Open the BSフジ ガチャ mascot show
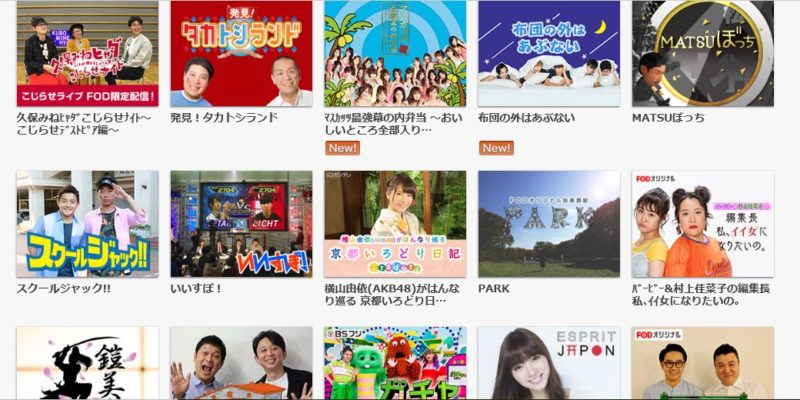Screen dimensions: 800x400 pos(395,364)
